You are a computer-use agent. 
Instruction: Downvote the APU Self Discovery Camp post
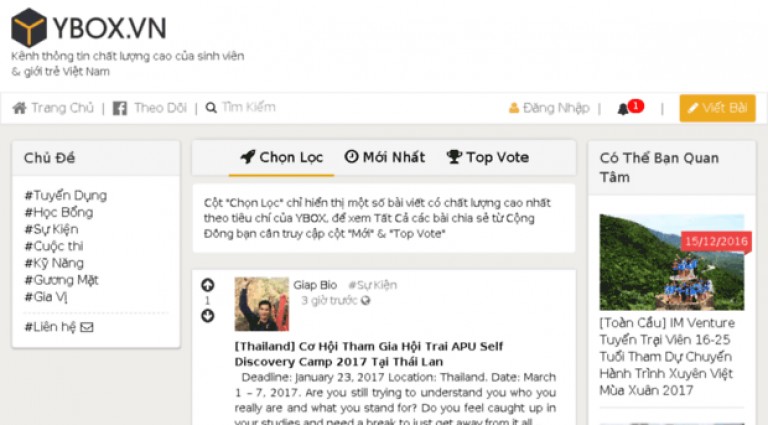(208, 316)
